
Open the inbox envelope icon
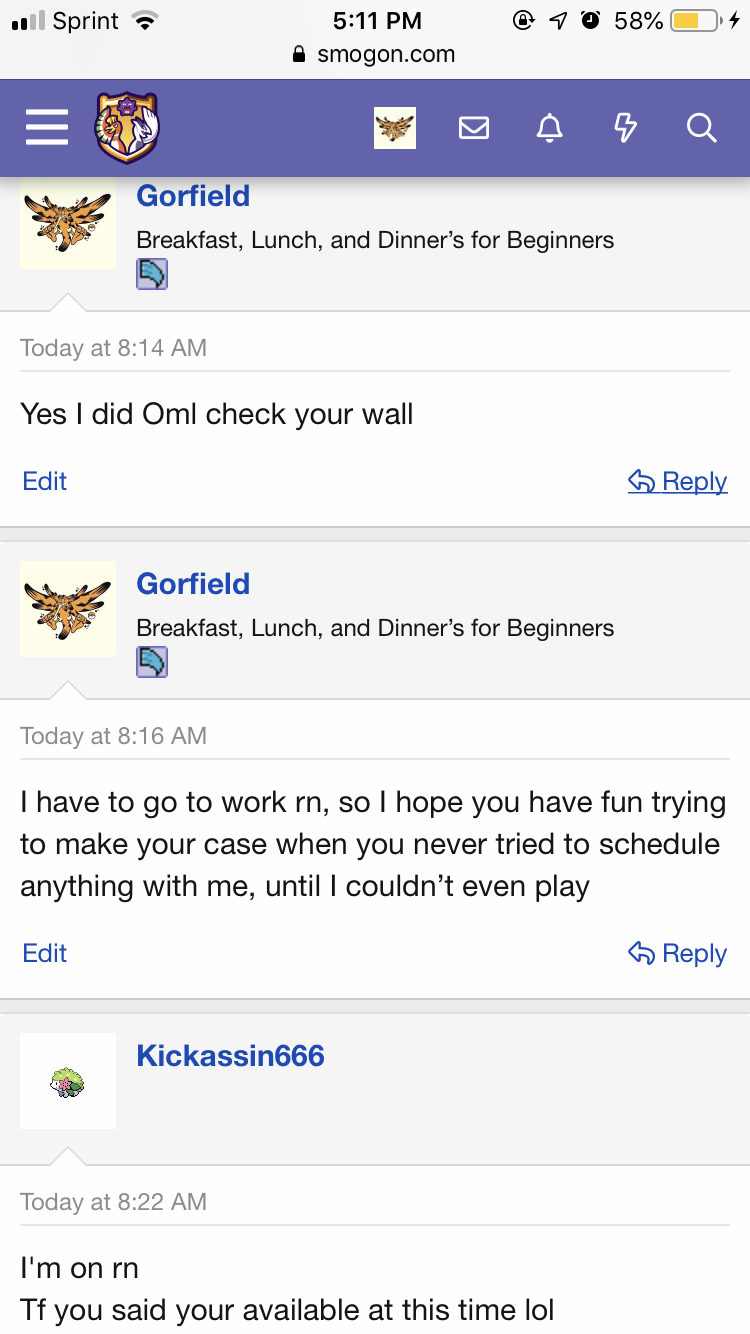473,128
